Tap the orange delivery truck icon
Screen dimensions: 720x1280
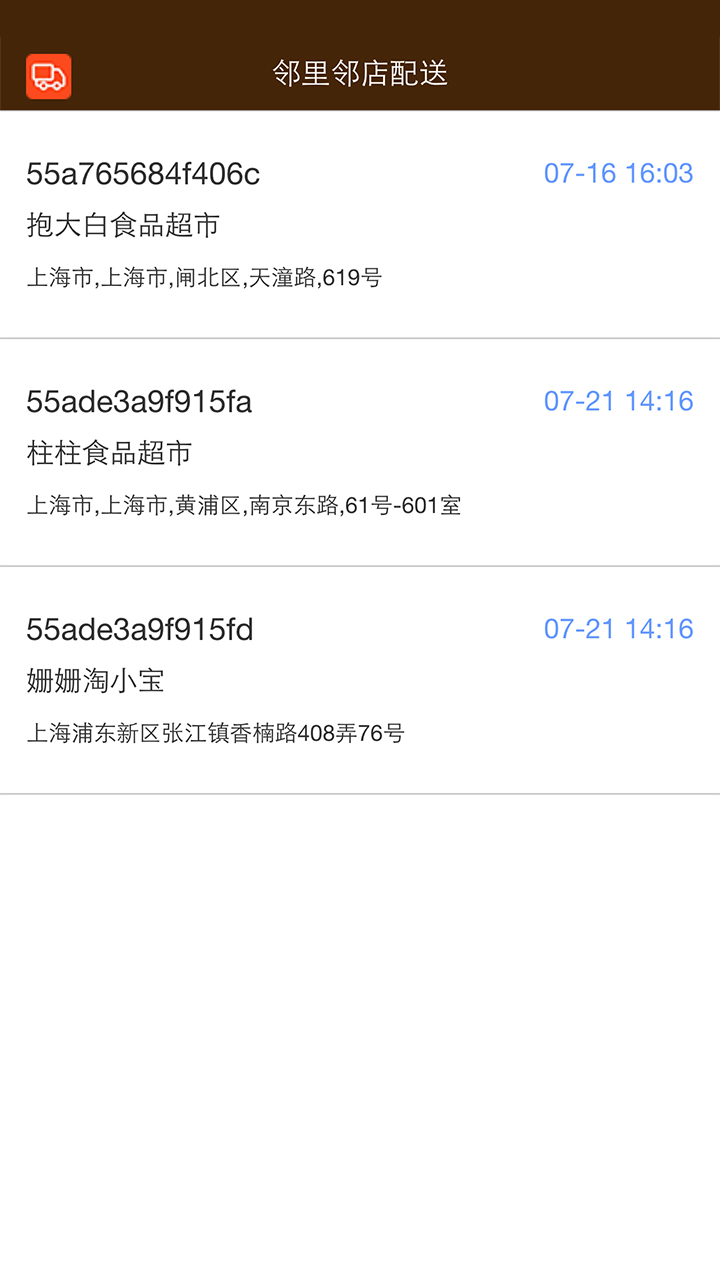coord(48,76)
